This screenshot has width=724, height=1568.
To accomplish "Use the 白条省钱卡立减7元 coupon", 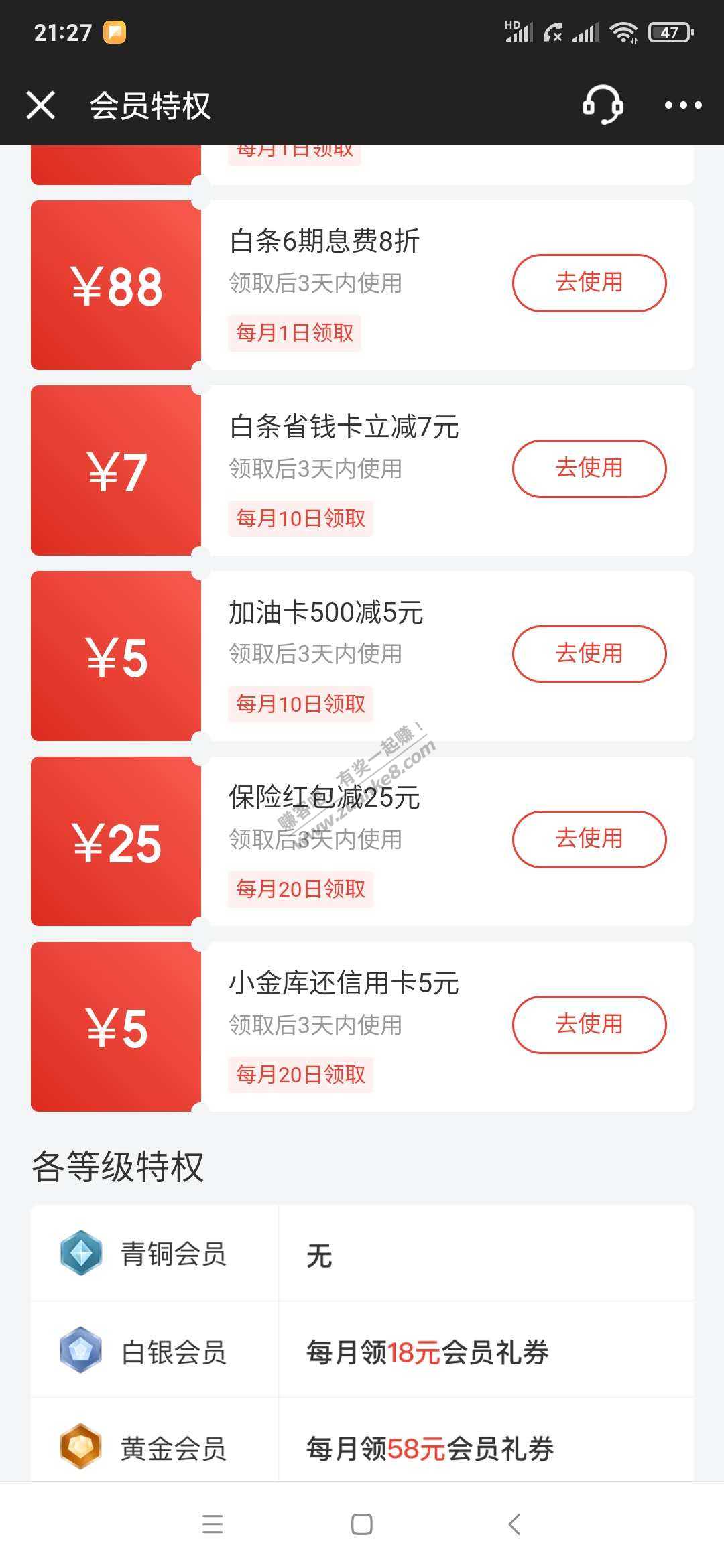I will [x=589, y=468].
